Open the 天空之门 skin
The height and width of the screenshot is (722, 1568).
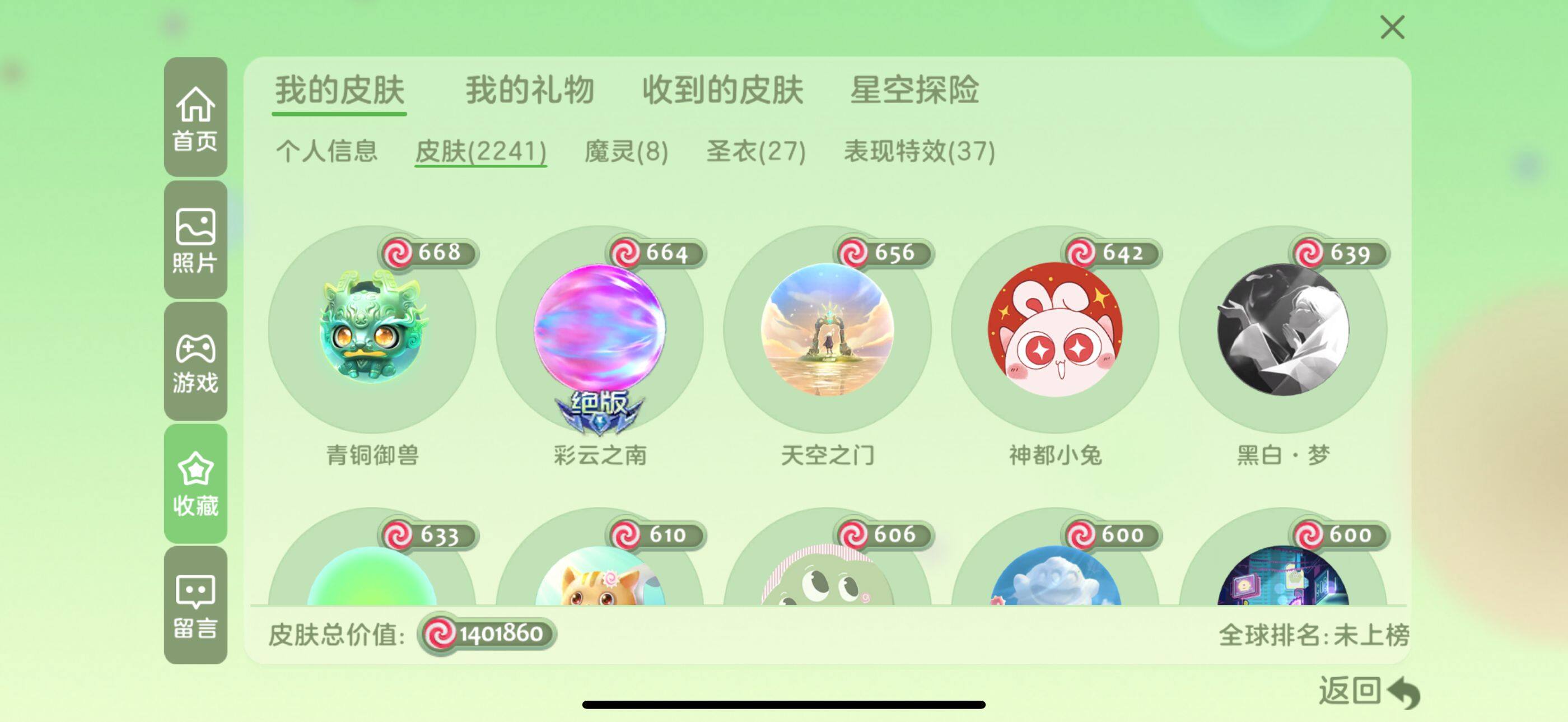pyautogui.click(x=827, y=330)
